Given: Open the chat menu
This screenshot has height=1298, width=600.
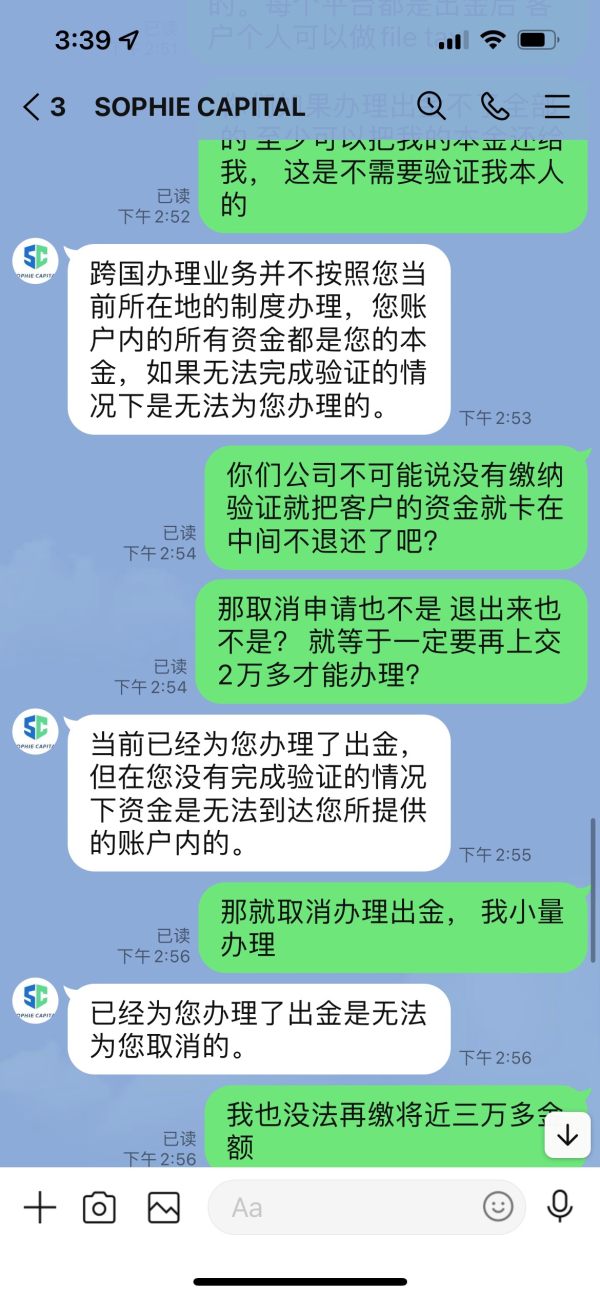Looking at the screenshot, I should (x=557, y=106).
